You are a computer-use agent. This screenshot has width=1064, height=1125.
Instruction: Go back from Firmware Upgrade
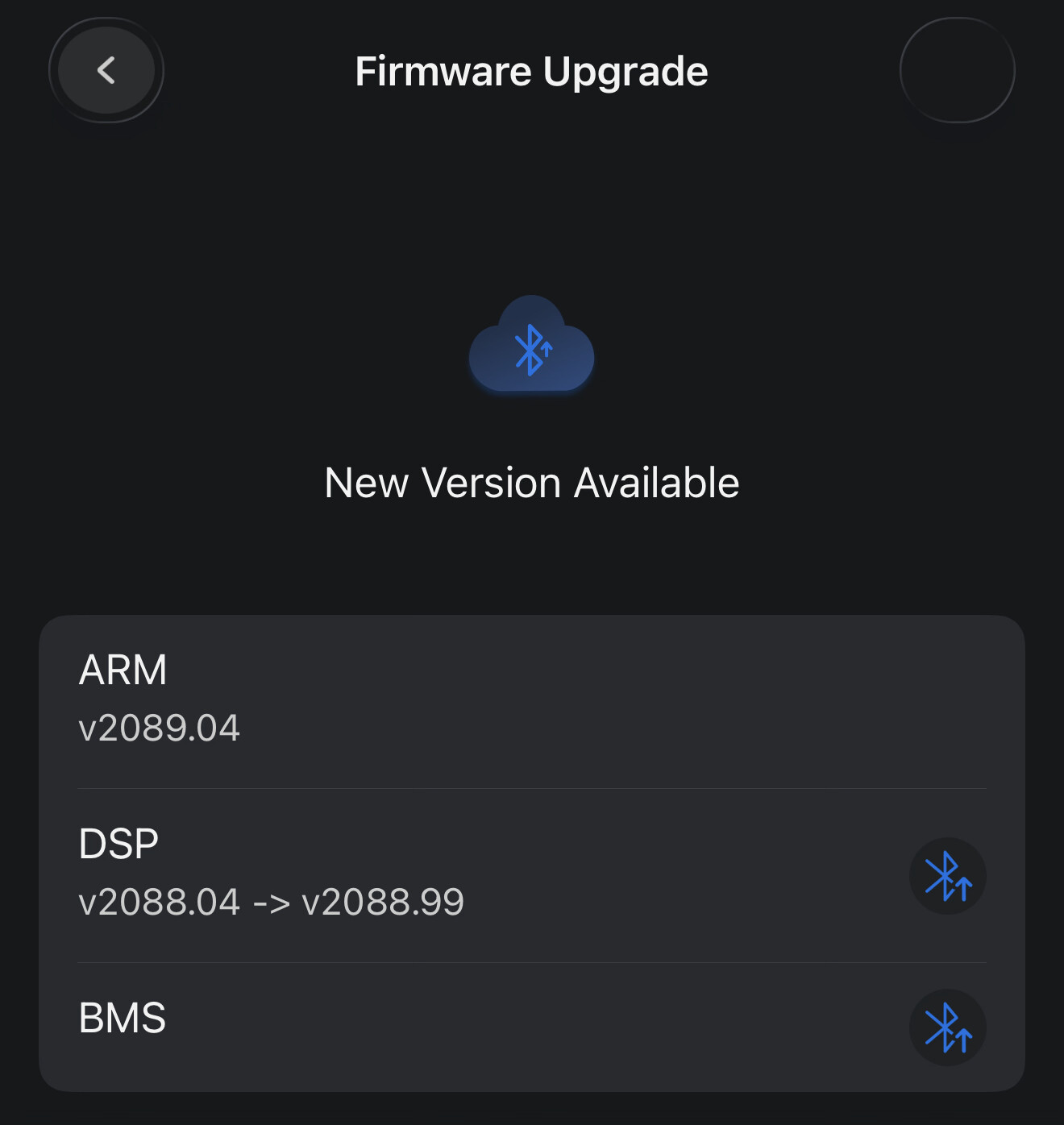point(106,71)
